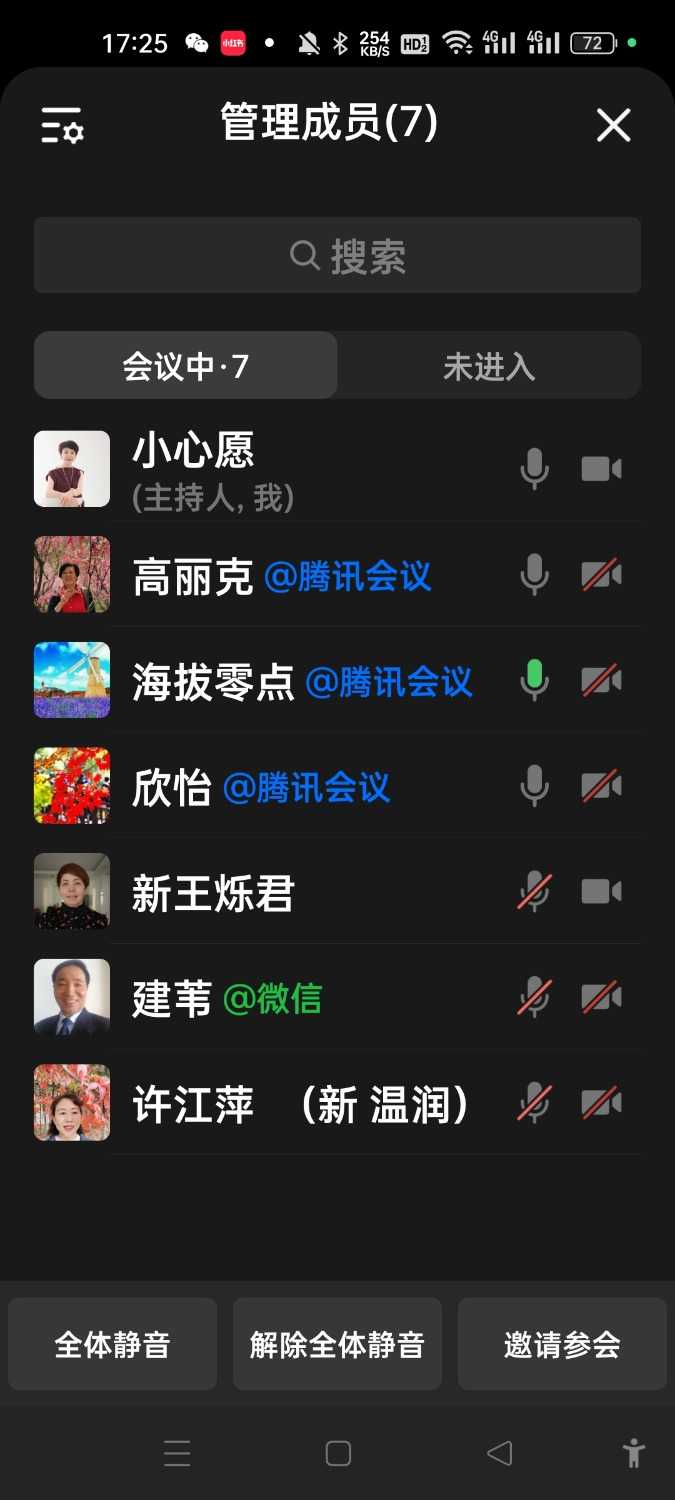Tap the member search box
Viewport: 675px width, 1500px height.
coord(337,256)
